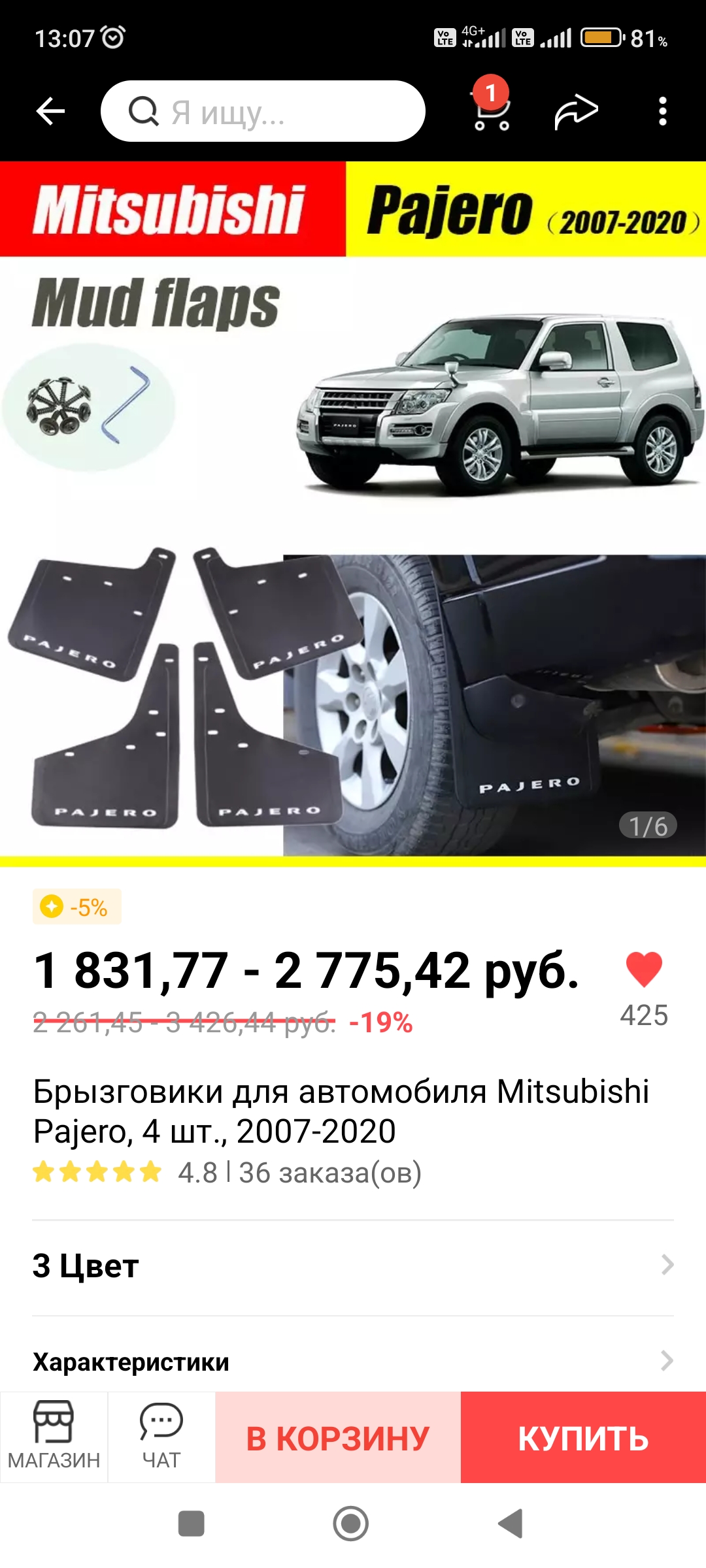Open recent apps via square button
The image size is (706, 1568).
191,1524
